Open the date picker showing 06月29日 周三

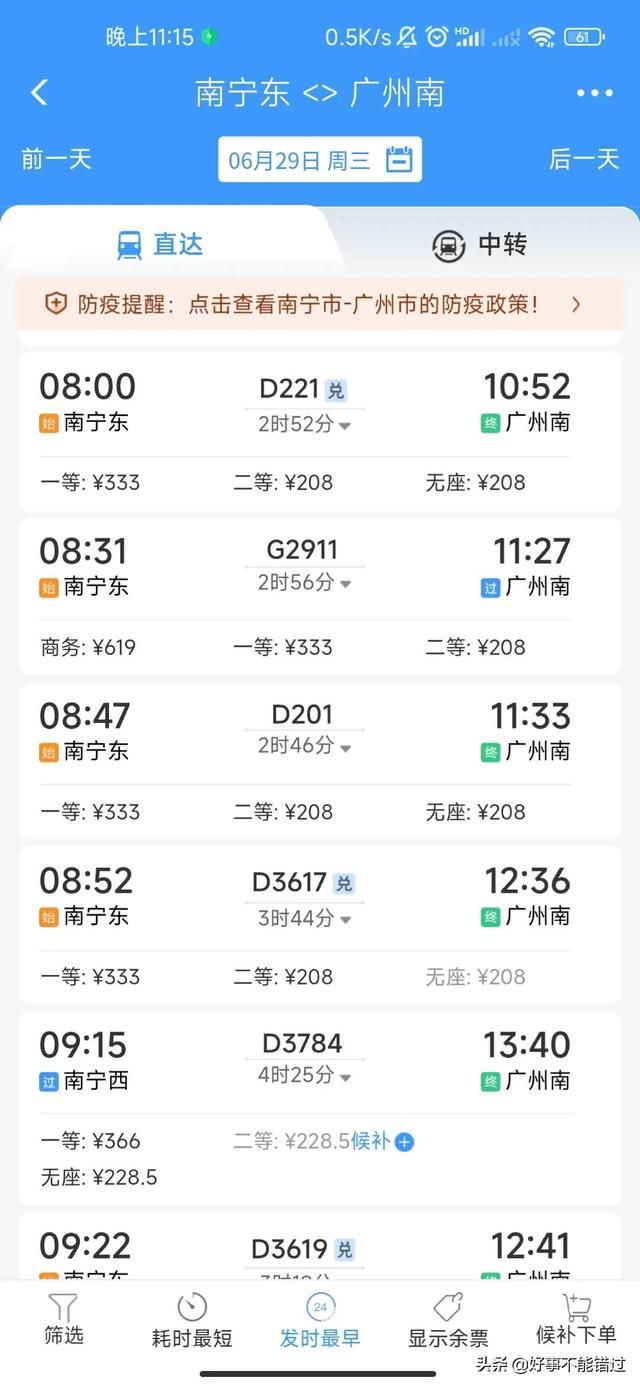320,160
